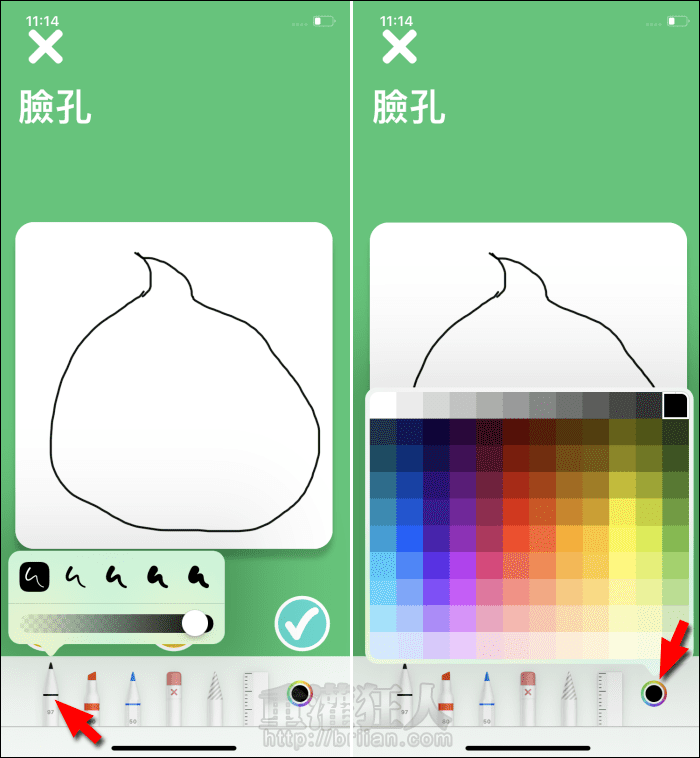Select the thinnest highlighted stroke style
The width and height of the screenshot is (700, 758).
35,575
